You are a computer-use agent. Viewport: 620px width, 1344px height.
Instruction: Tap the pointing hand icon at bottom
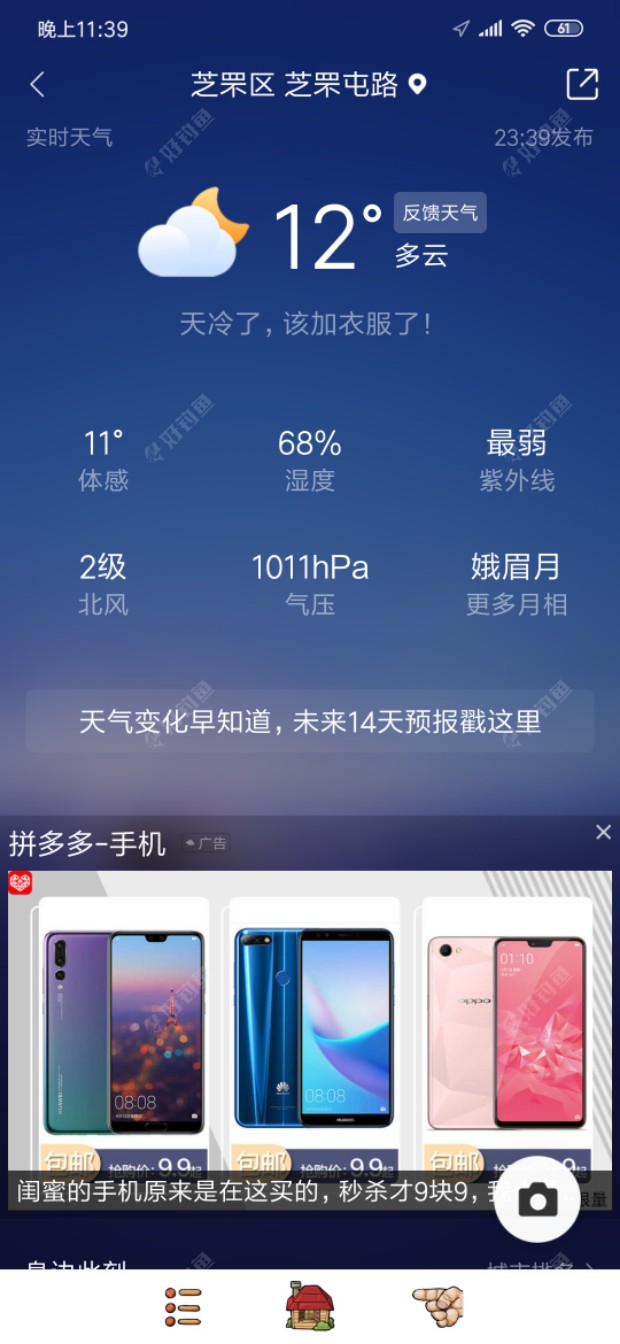(438, 1306)
